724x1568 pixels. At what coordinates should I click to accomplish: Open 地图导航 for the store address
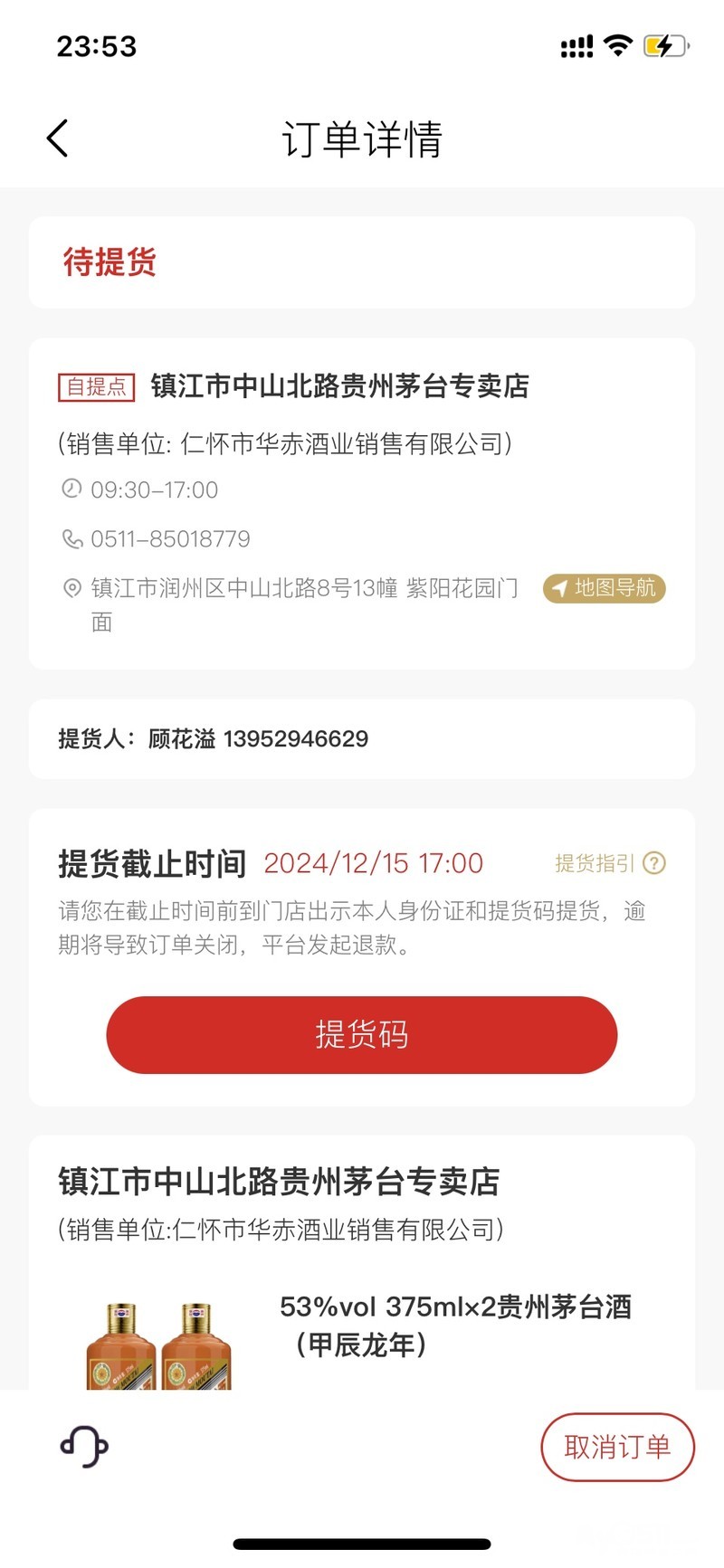[605, 588]
